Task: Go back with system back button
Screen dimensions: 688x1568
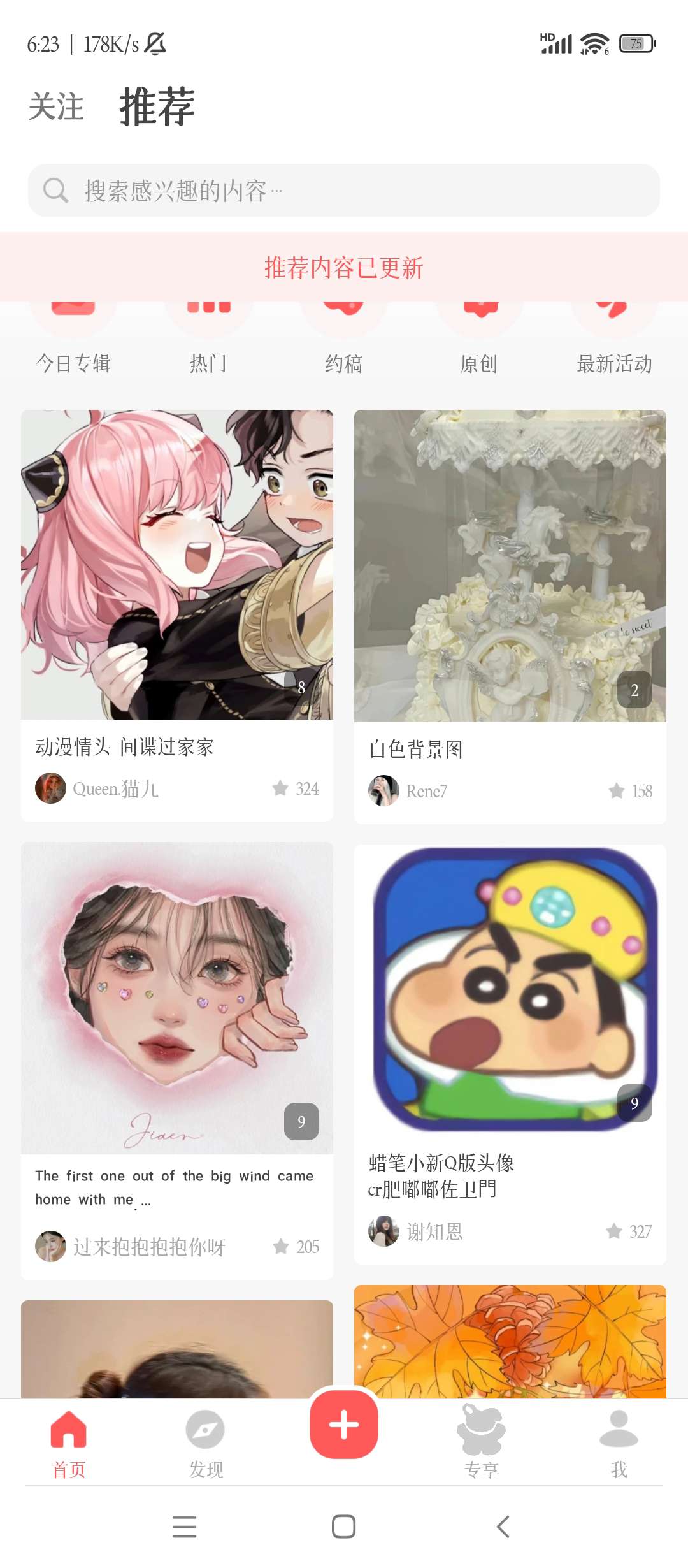Action: click(x=503, y=1527)
